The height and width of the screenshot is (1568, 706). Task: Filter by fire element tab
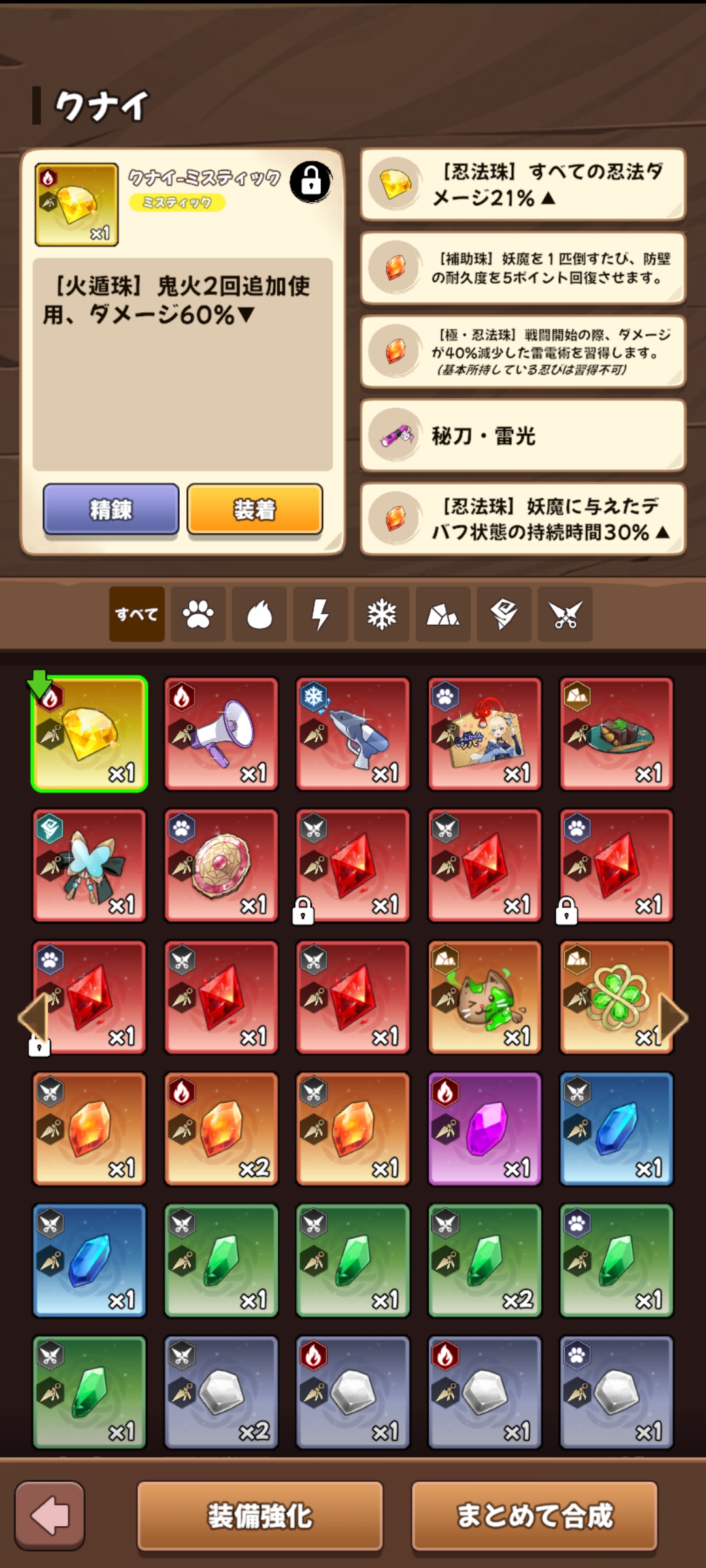[260, 614]
